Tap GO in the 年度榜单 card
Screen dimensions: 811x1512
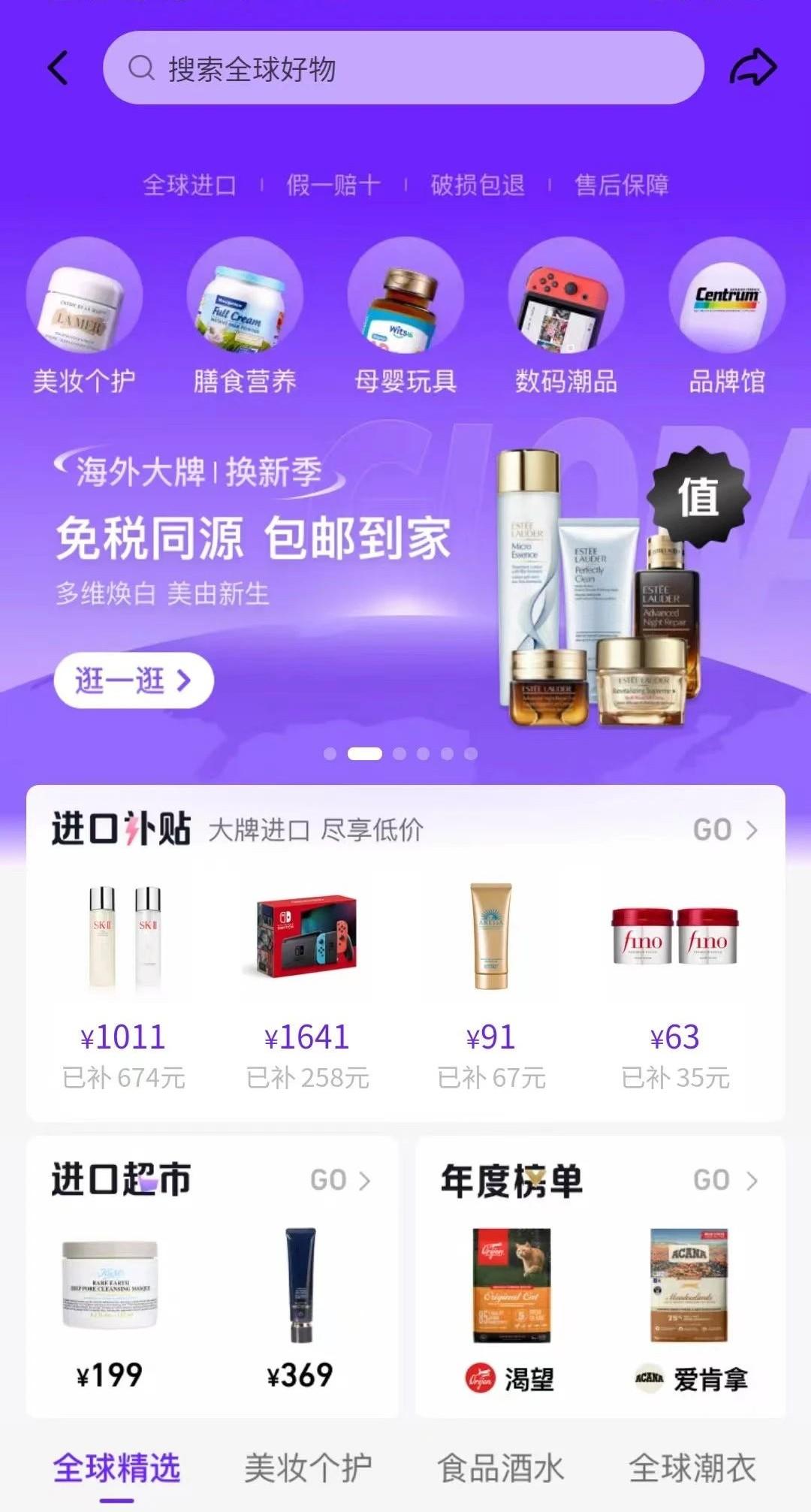pyautogui.click(x=725, y=1180)
